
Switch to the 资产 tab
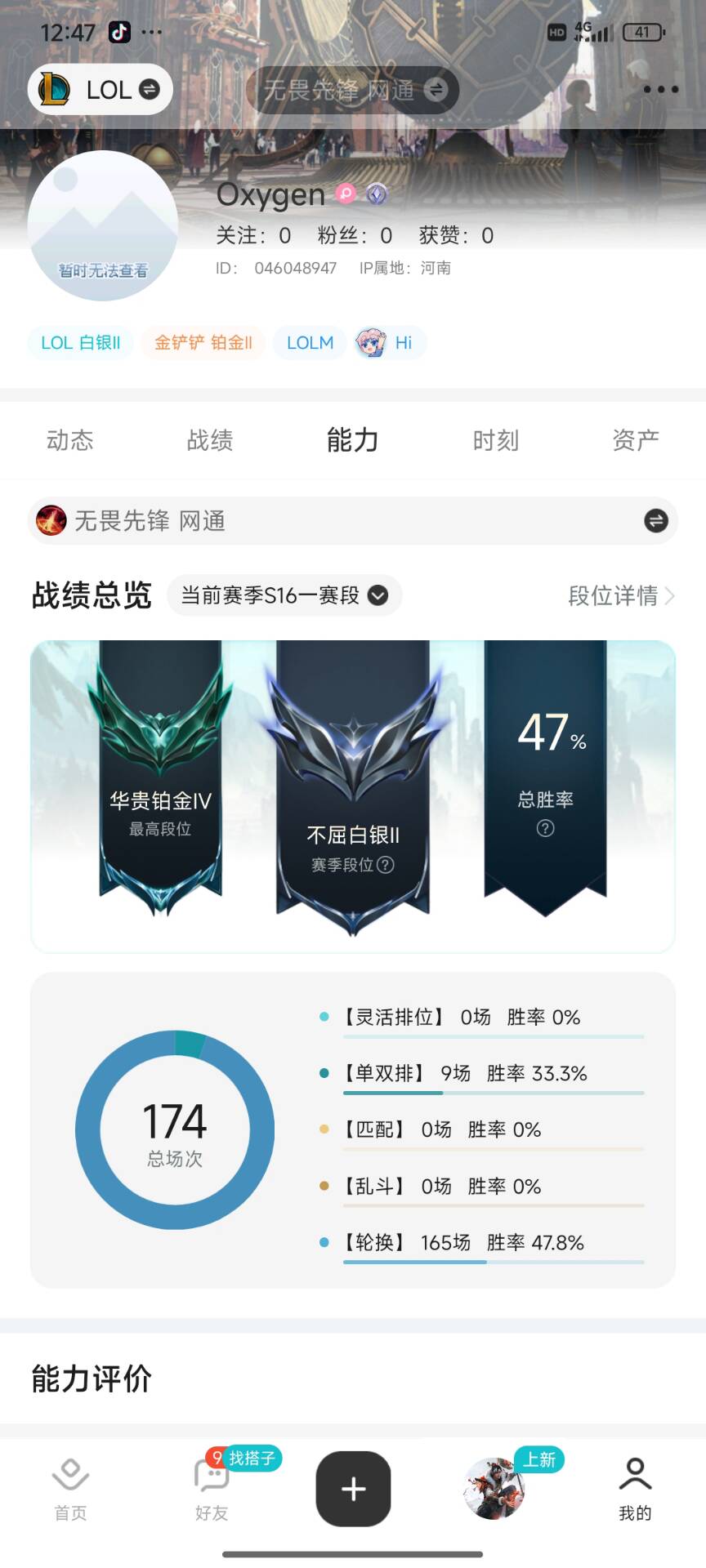click(635, 440)
